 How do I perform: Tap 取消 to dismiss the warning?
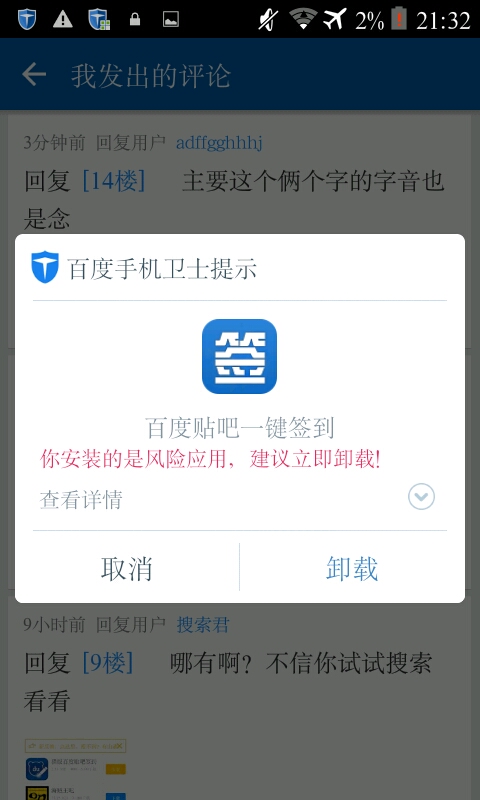(x=127, y=568)
